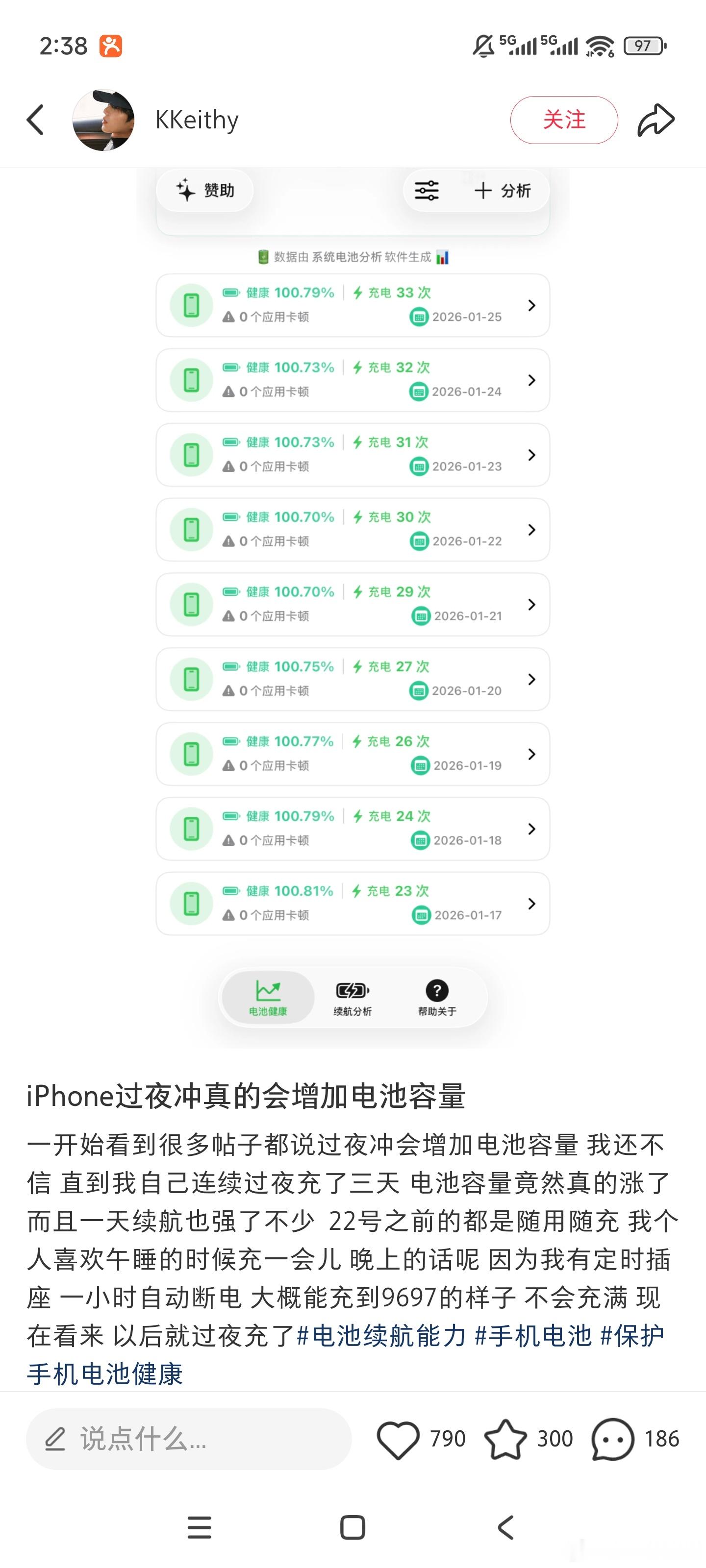Expand the 2026-01-17 record with 23 charges
The image size is (706, 1568).
click(531, 904)
